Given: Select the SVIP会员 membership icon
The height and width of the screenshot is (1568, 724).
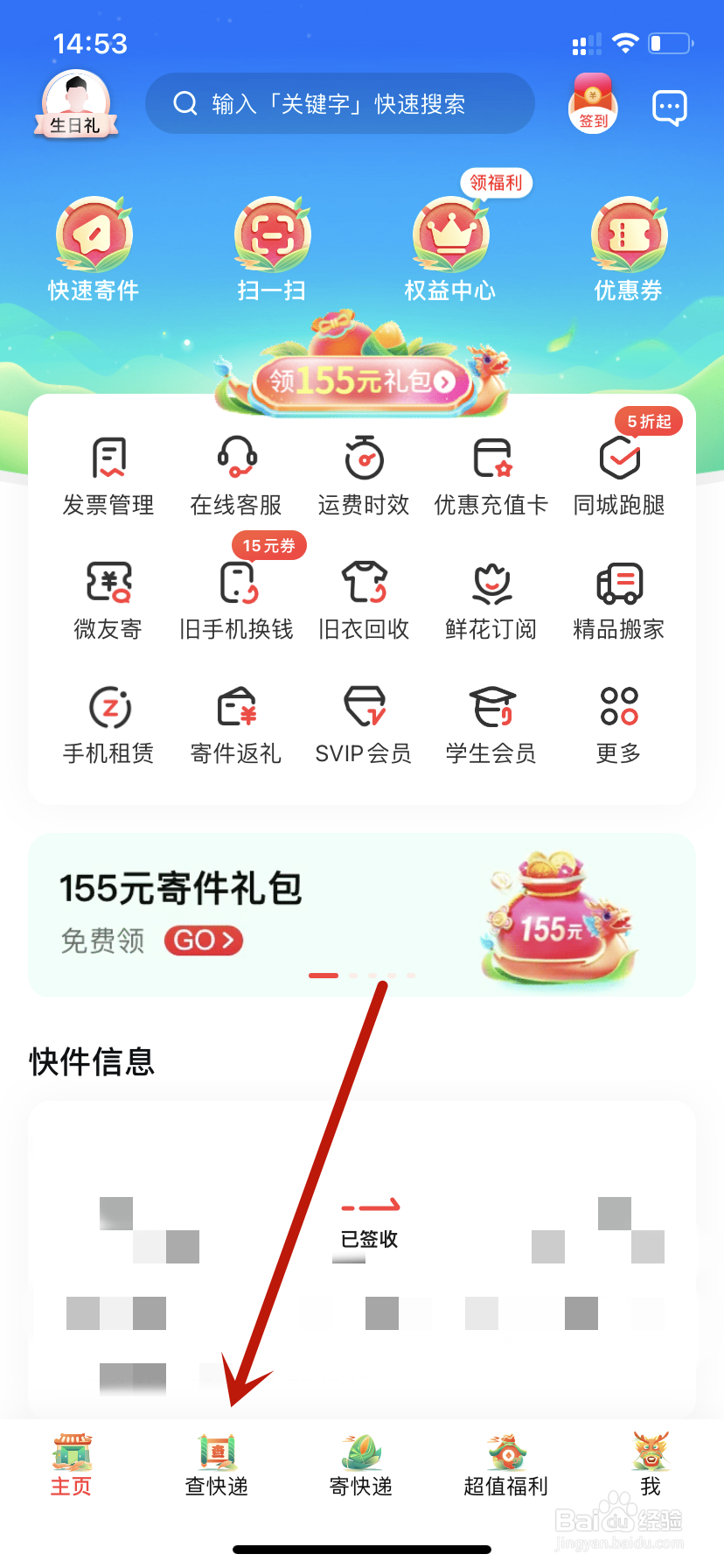Looking at the screenshot, I should click(x=363, y=723).
